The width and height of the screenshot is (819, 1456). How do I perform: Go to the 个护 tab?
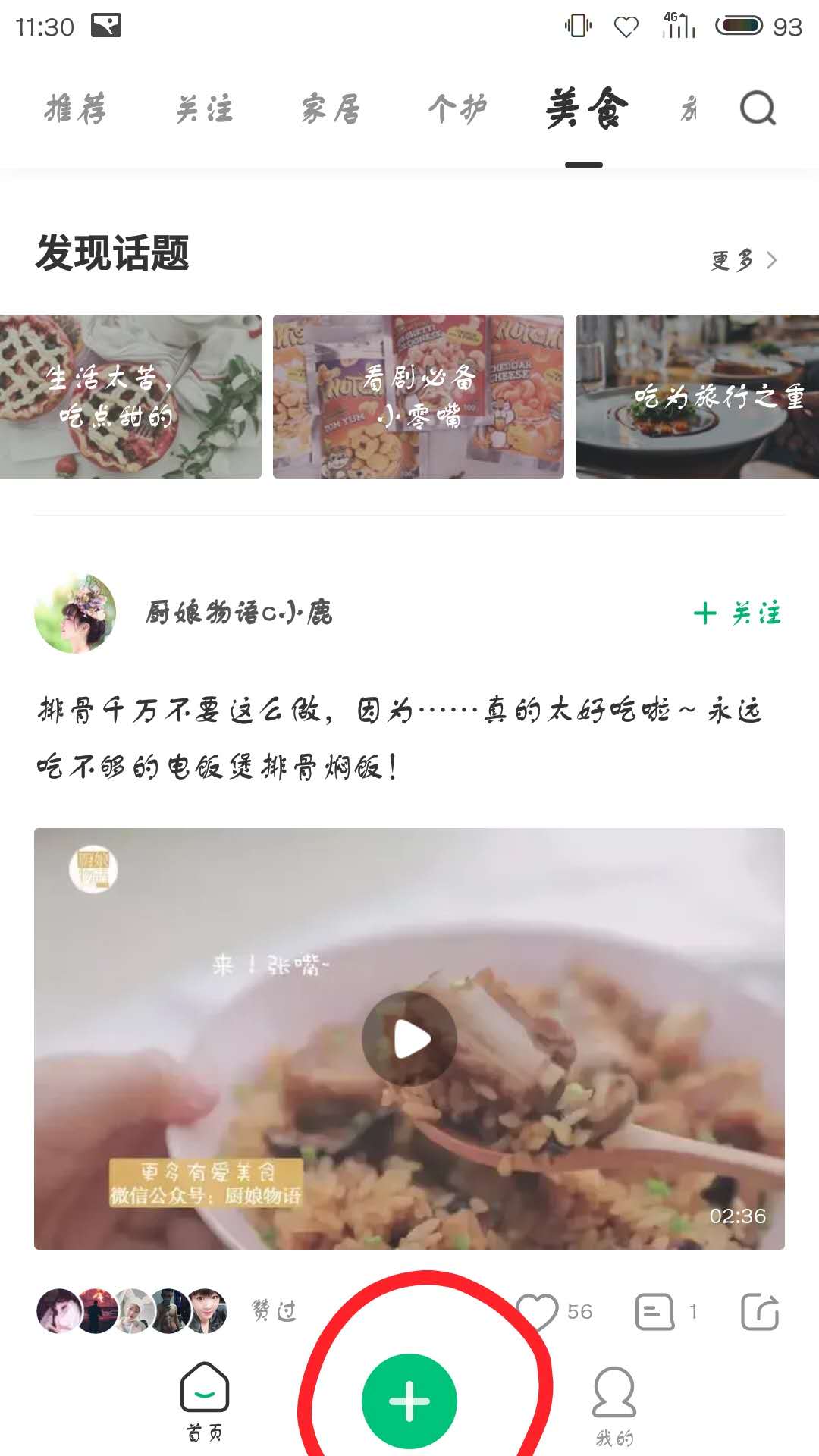point(457,109)
